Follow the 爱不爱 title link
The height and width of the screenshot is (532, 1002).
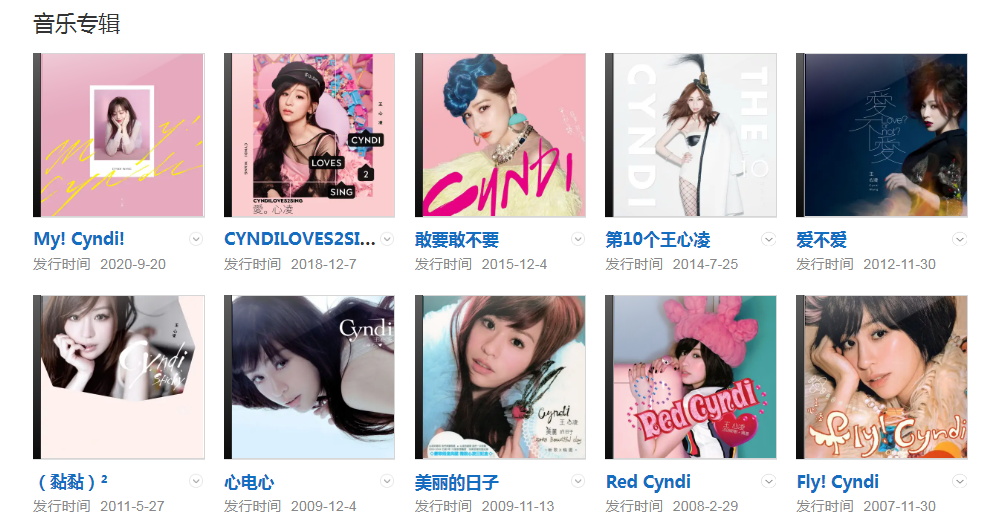pos(821,240)
